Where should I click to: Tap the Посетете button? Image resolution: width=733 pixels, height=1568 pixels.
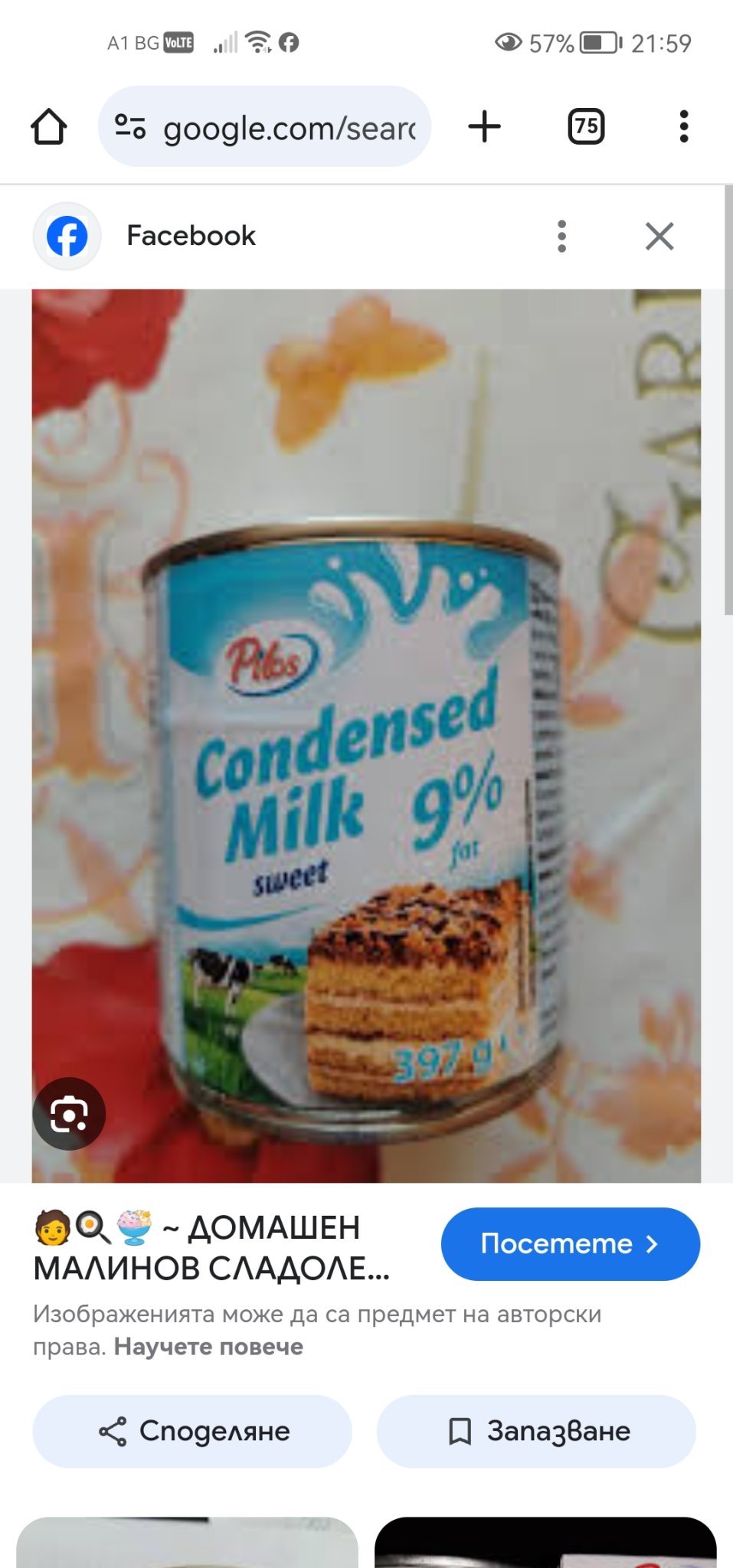(570, 1243)
